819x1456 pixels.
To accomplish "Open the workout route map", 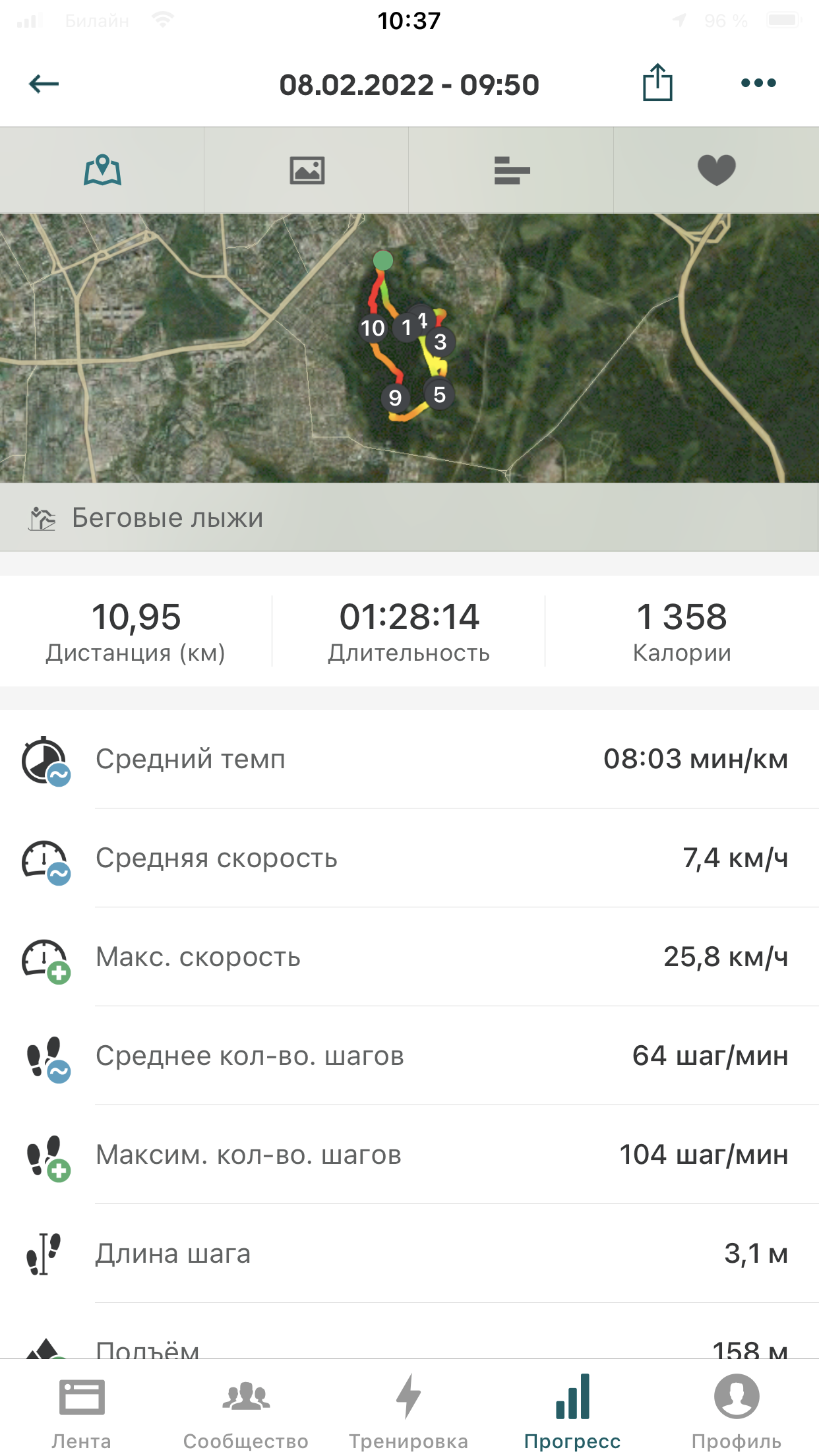I will pos(409,348).
